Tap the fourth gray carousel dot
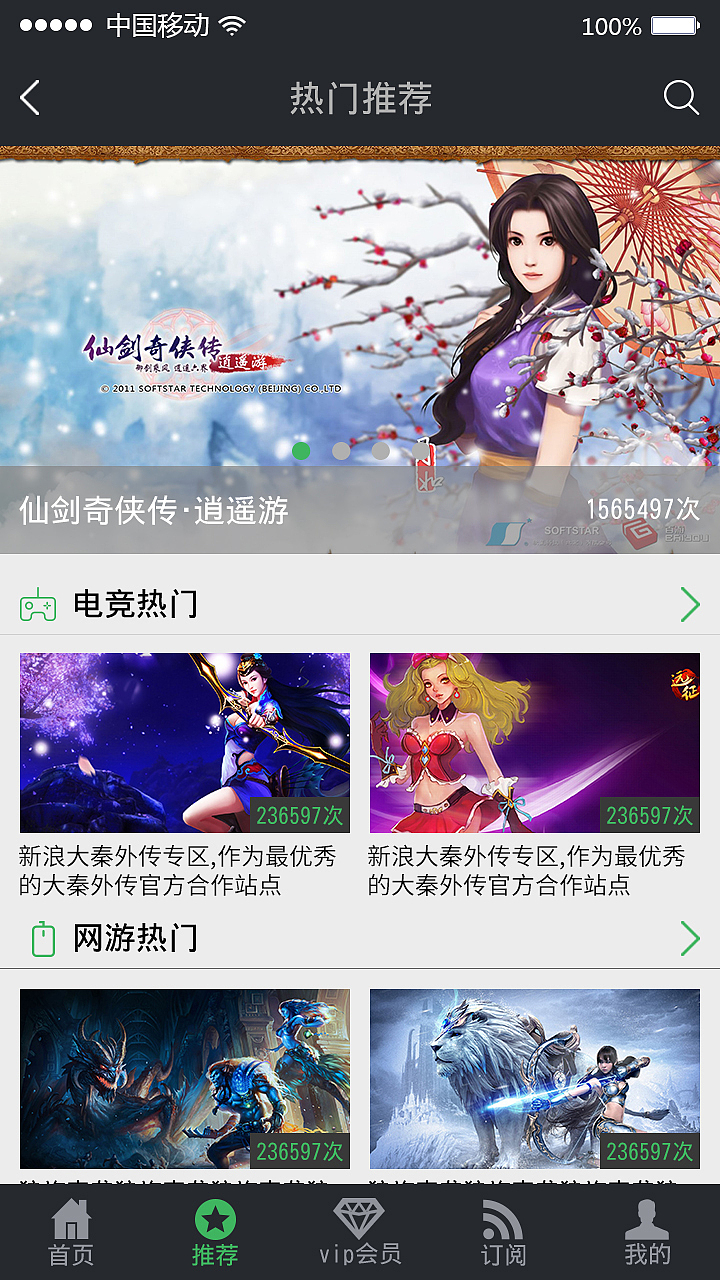The image size is (720, 1280). point(421,451)
